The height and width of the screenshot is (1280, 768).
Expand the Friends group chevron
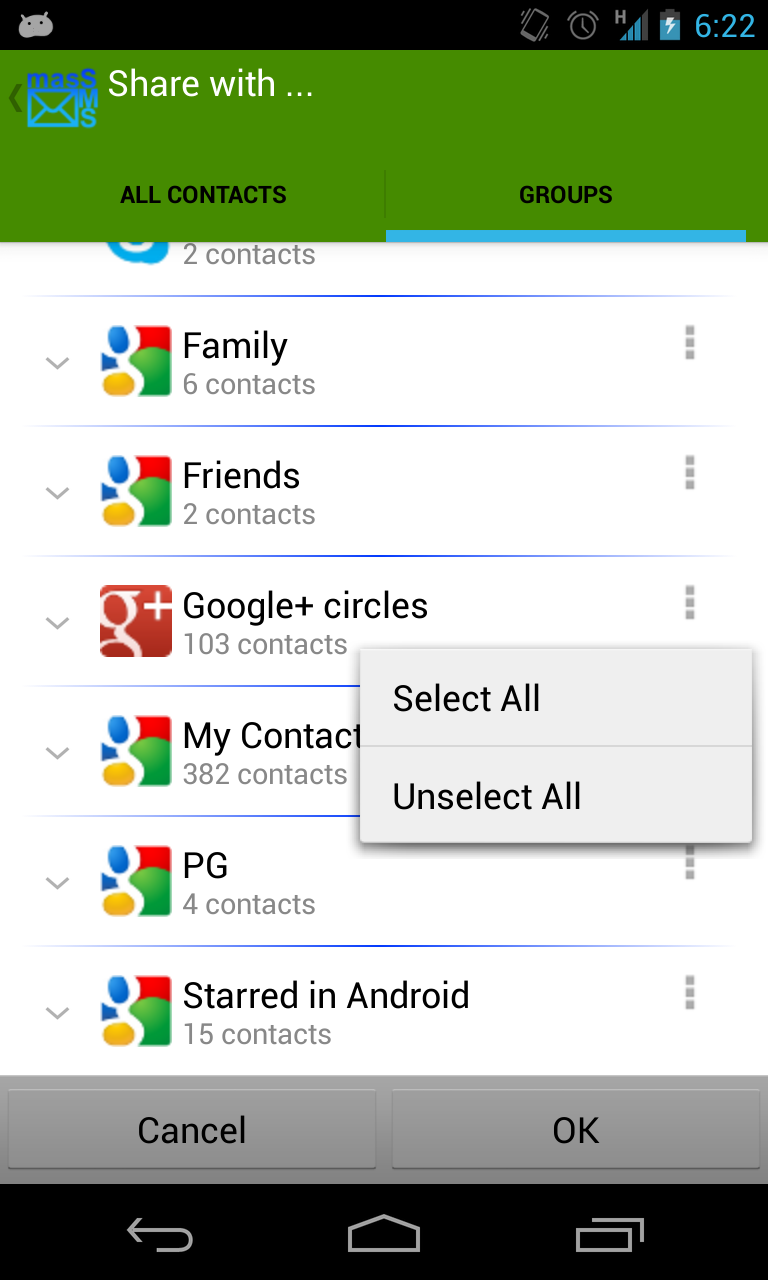[x=58, y=493]
